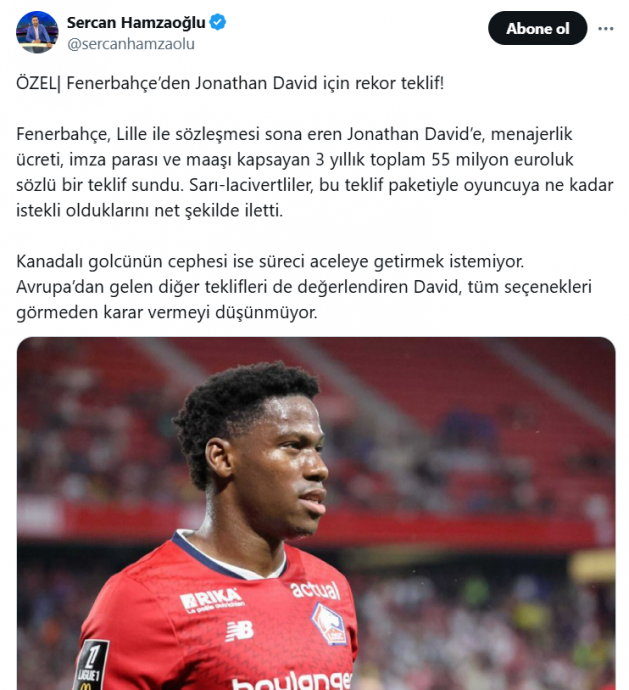
Task: View the @sercanhamzaolu handle profile
Action: [130, 43]
